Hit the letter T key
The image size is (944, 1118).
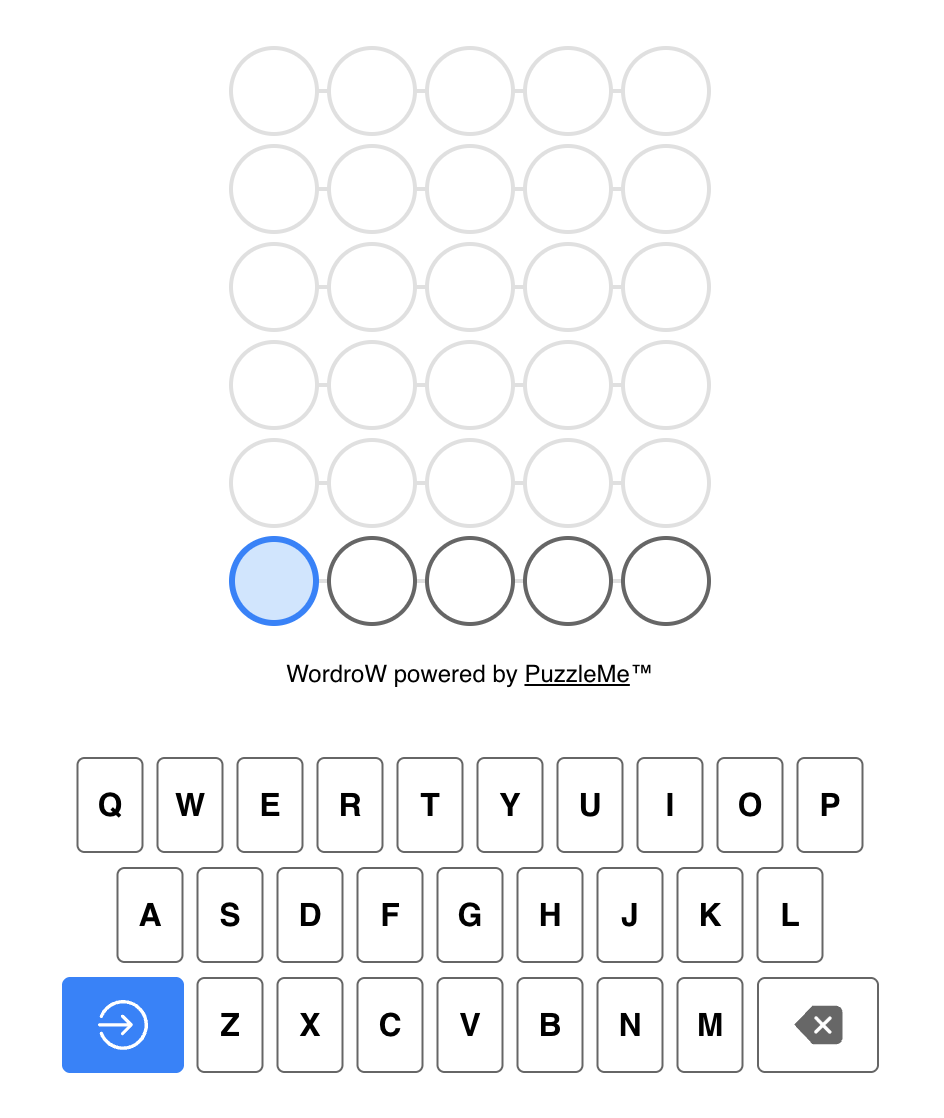point(430,805)
